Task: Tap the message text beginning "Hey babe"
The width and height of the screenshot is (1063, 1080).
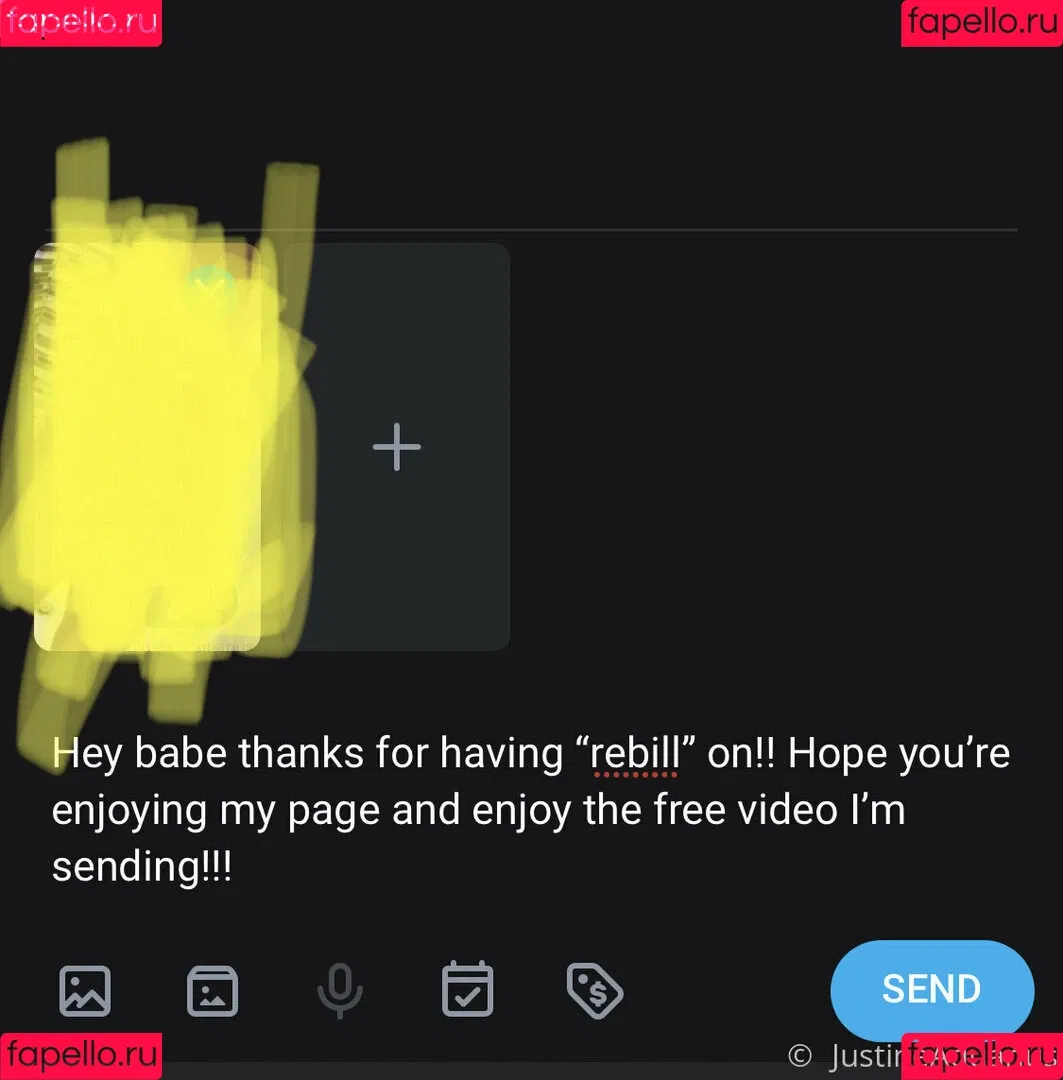Action: (530, 809)
